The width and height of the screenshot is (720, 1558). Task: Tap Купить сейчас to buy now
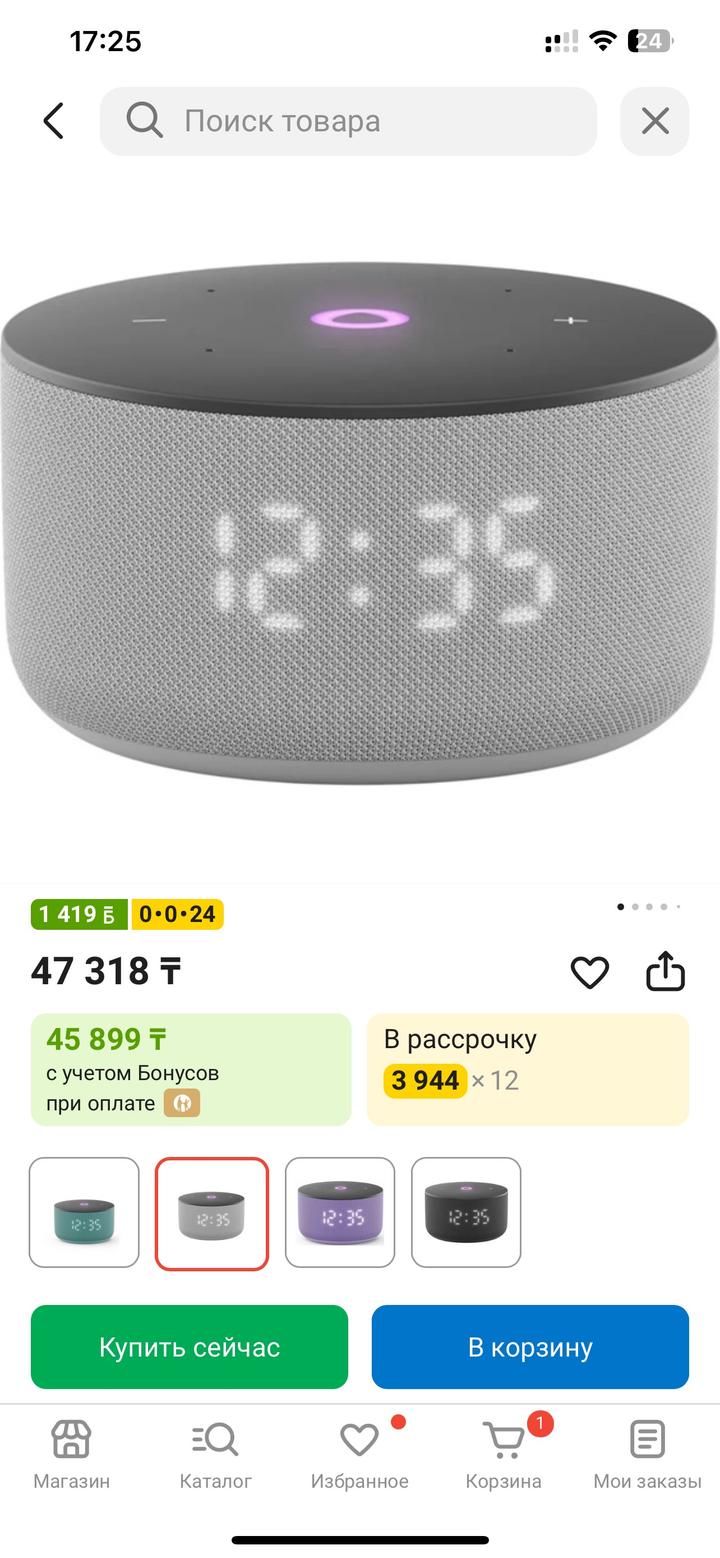point(189,1347)
